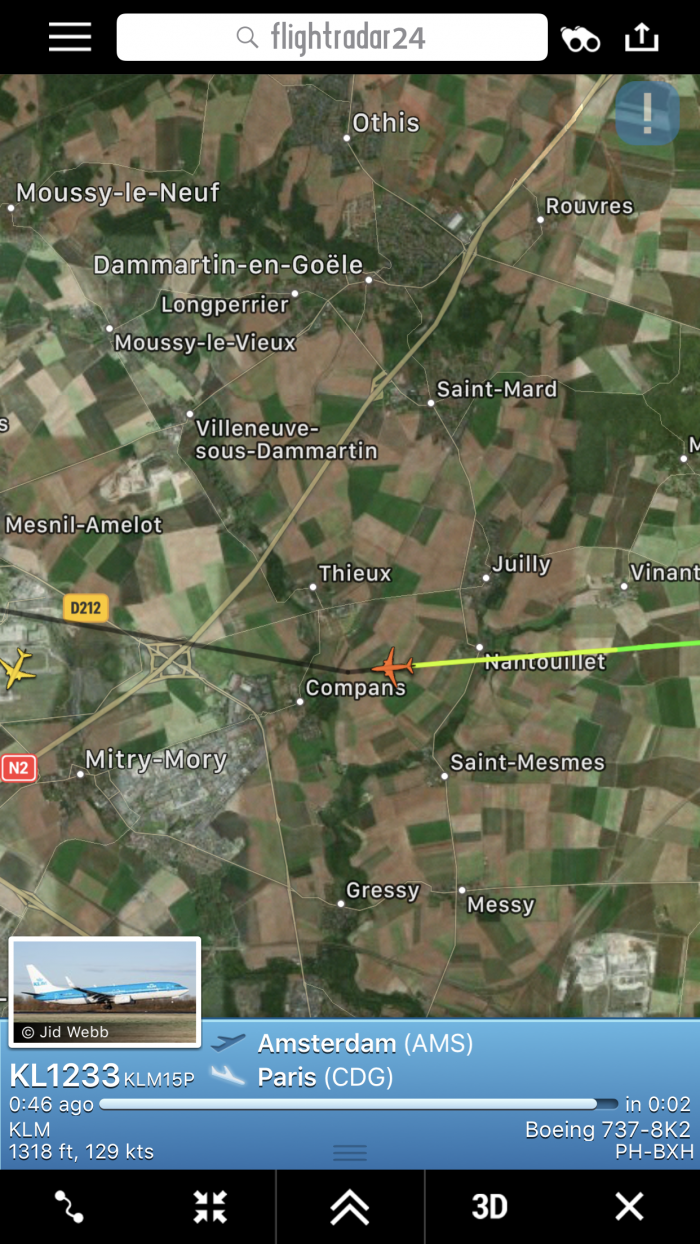The height and width of the screenshot is (1244, 700).
Task: Show the full flight route
Action: click(69, 1207)
